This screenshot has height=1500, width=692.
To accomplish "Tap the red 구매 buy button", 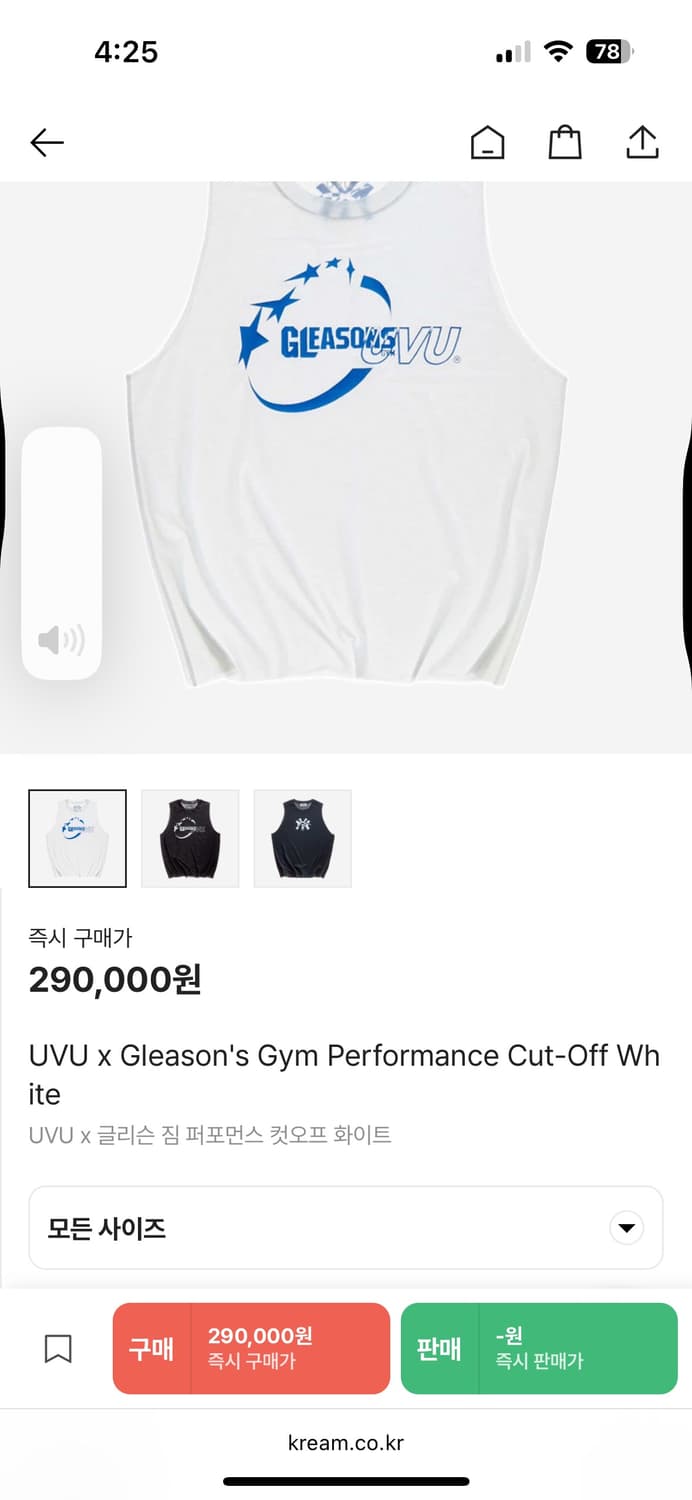I will click(x=251, y=1348).
